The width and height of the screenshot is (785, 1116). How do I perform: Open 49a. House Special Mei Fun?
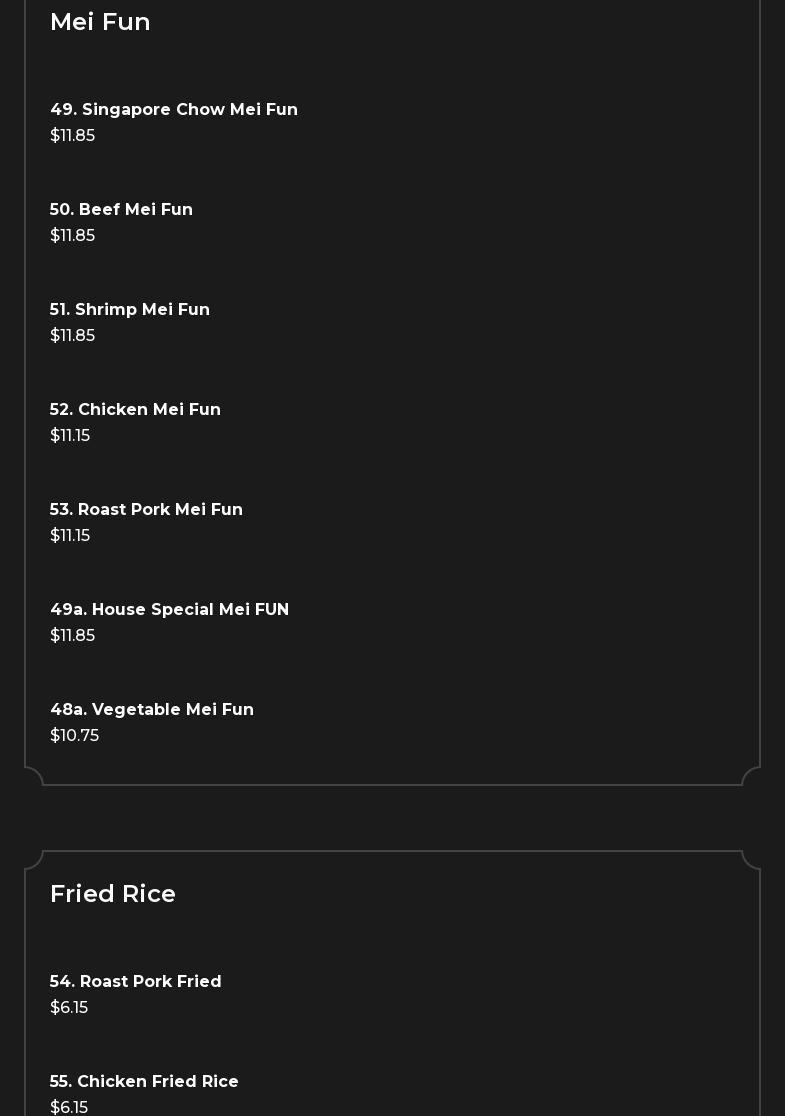click(169, 610)
